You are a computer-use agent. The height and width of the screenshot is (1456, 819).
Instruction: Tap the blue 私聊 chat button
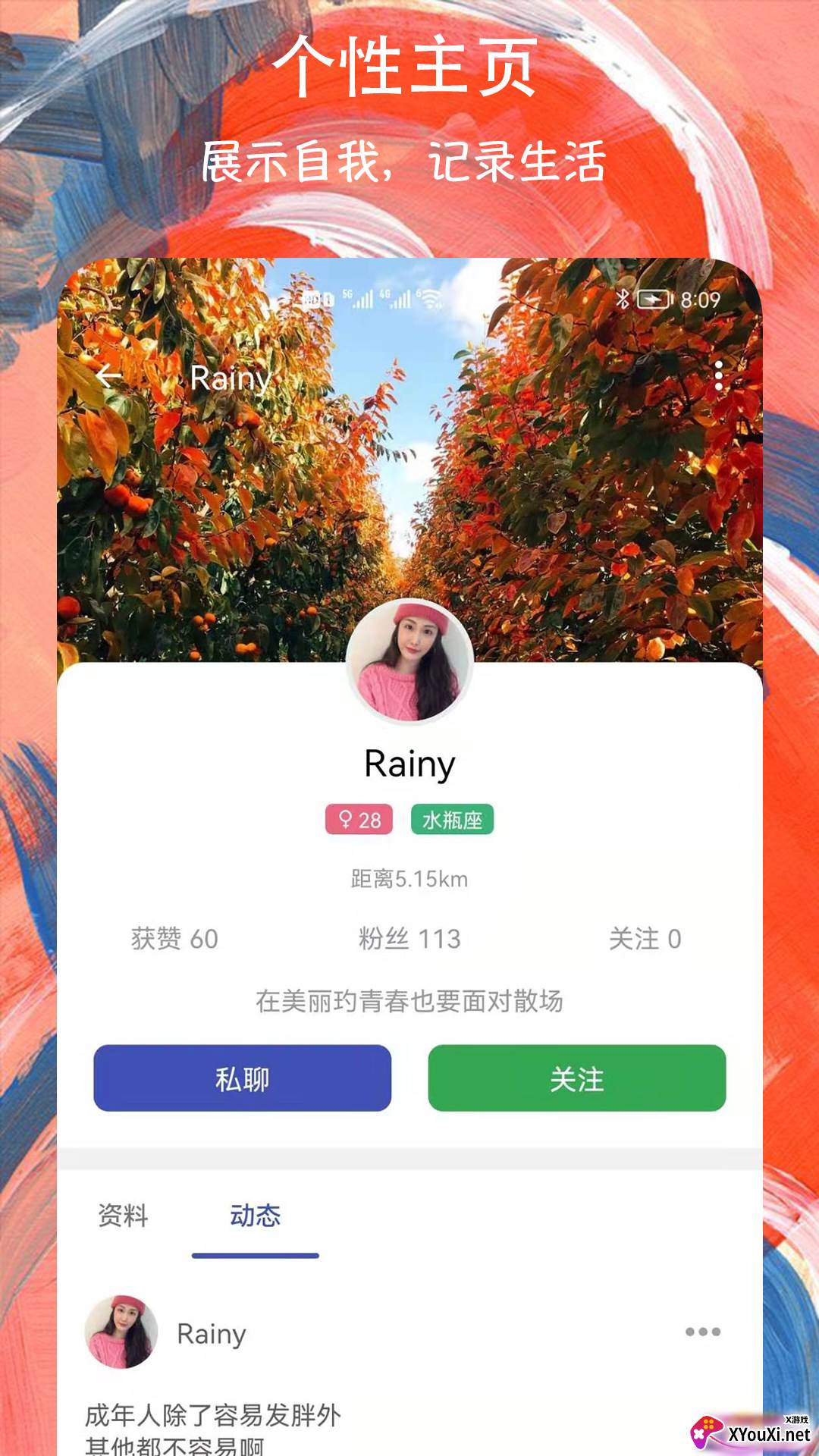tap(243, 1079)
